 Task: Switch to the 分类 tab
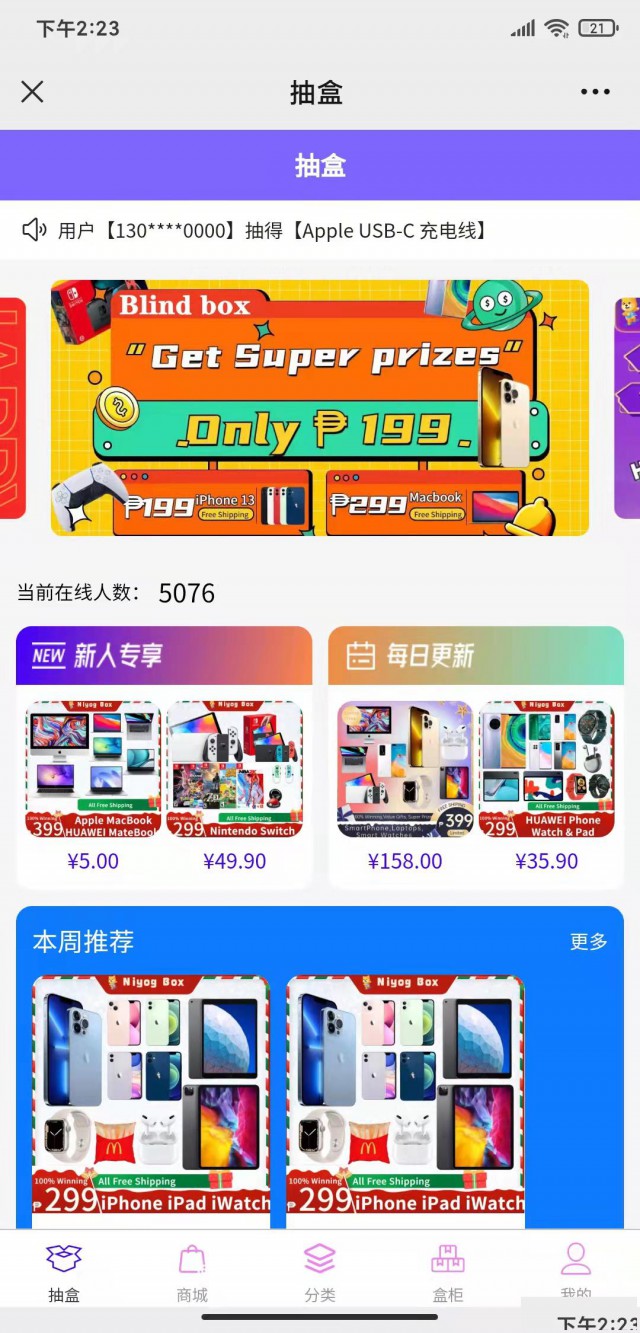click(320, 1272)
